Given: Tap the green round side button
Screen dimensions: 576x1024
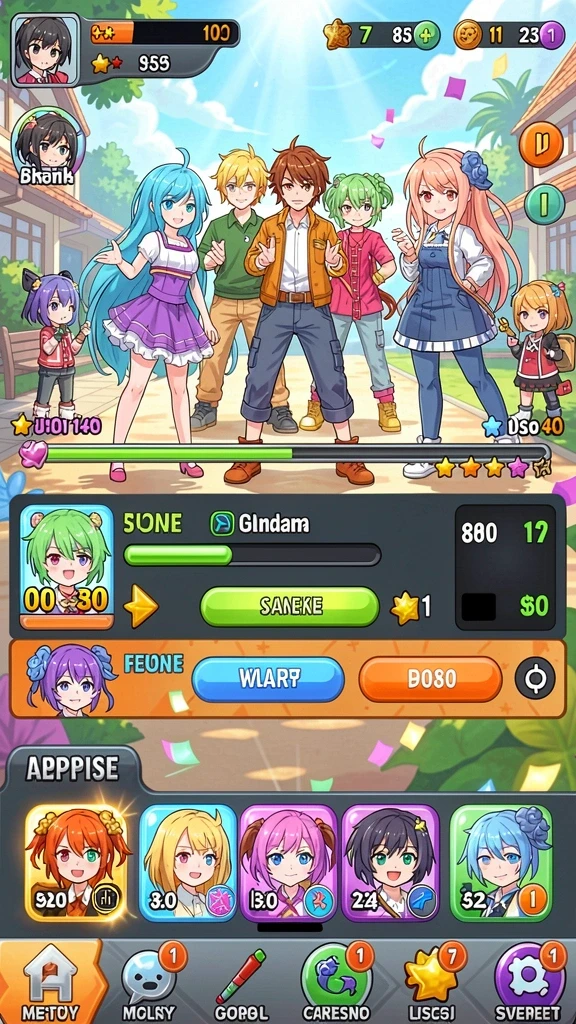Looking at the screenshot, I should point(543,204).
